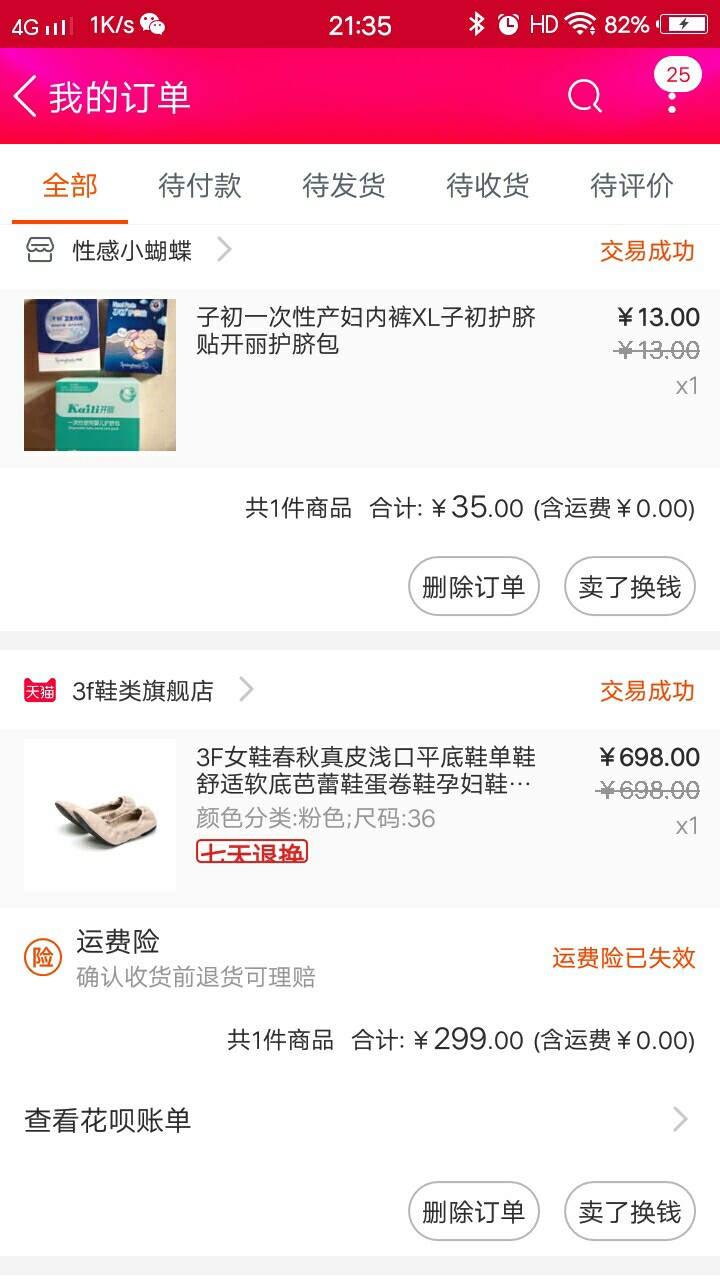This screenshot has width=720, height=1280.
Task: Go back from 我的订单
Action: 25,97
